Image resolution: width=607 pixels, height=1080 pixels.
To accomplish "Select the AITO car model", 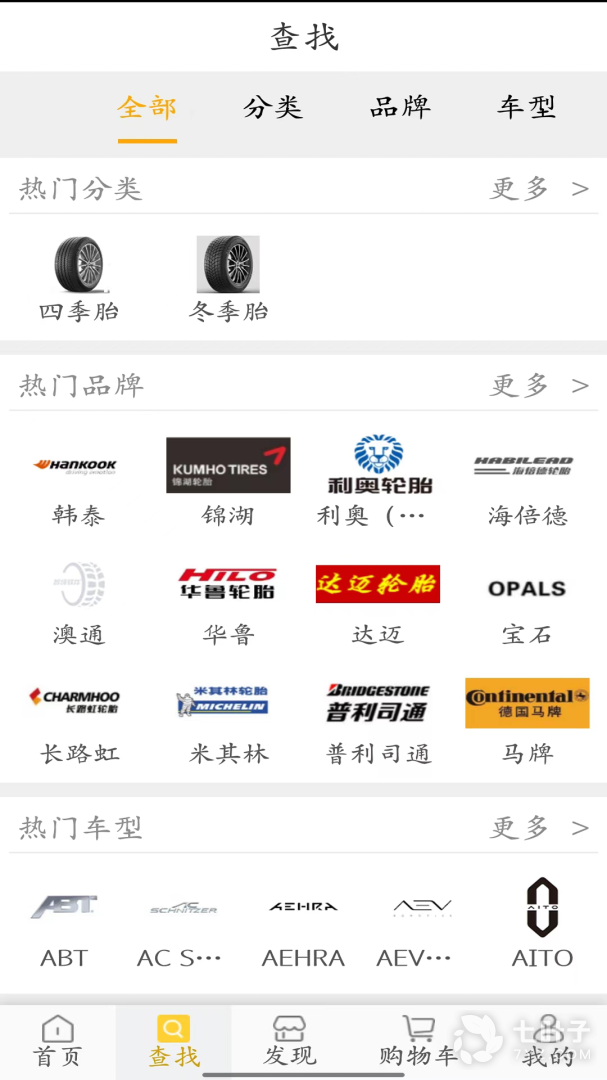I will coord(542,927).
